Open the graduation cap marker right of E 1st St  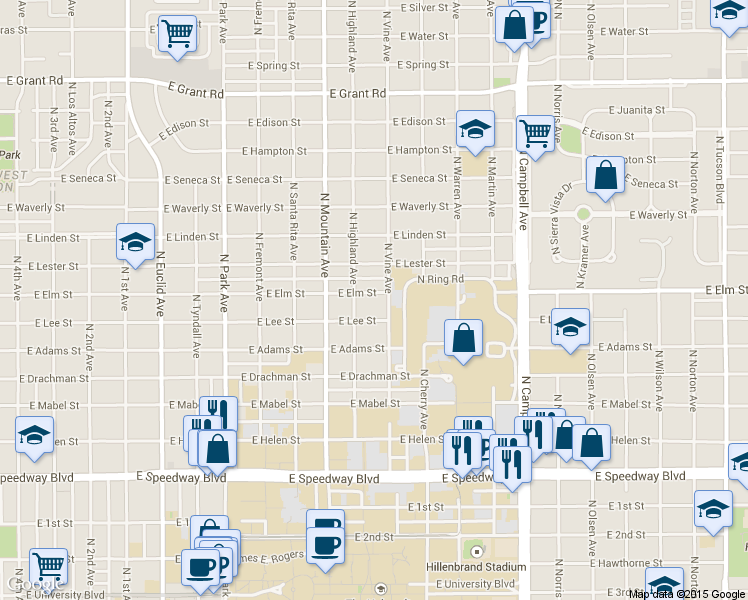pyautogui.click(x=713, y=508)
